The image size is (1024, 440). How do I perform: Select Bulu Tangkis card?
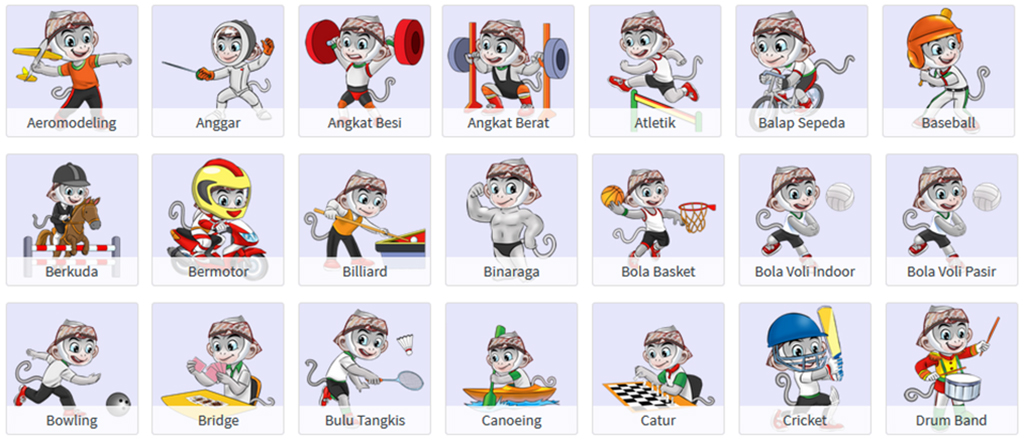click(365, 368)
